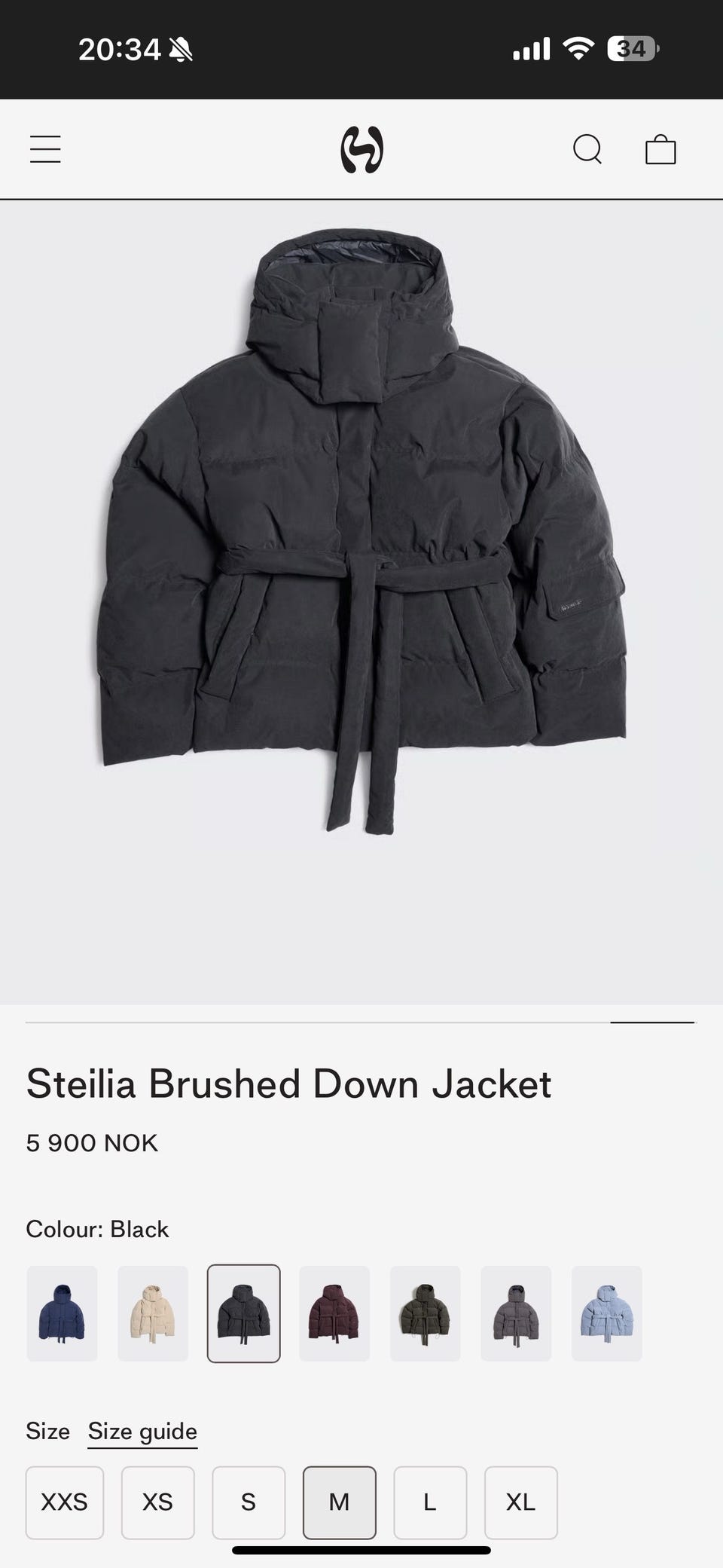Choose size L

pyautogui.click(x=430, y=1502)
